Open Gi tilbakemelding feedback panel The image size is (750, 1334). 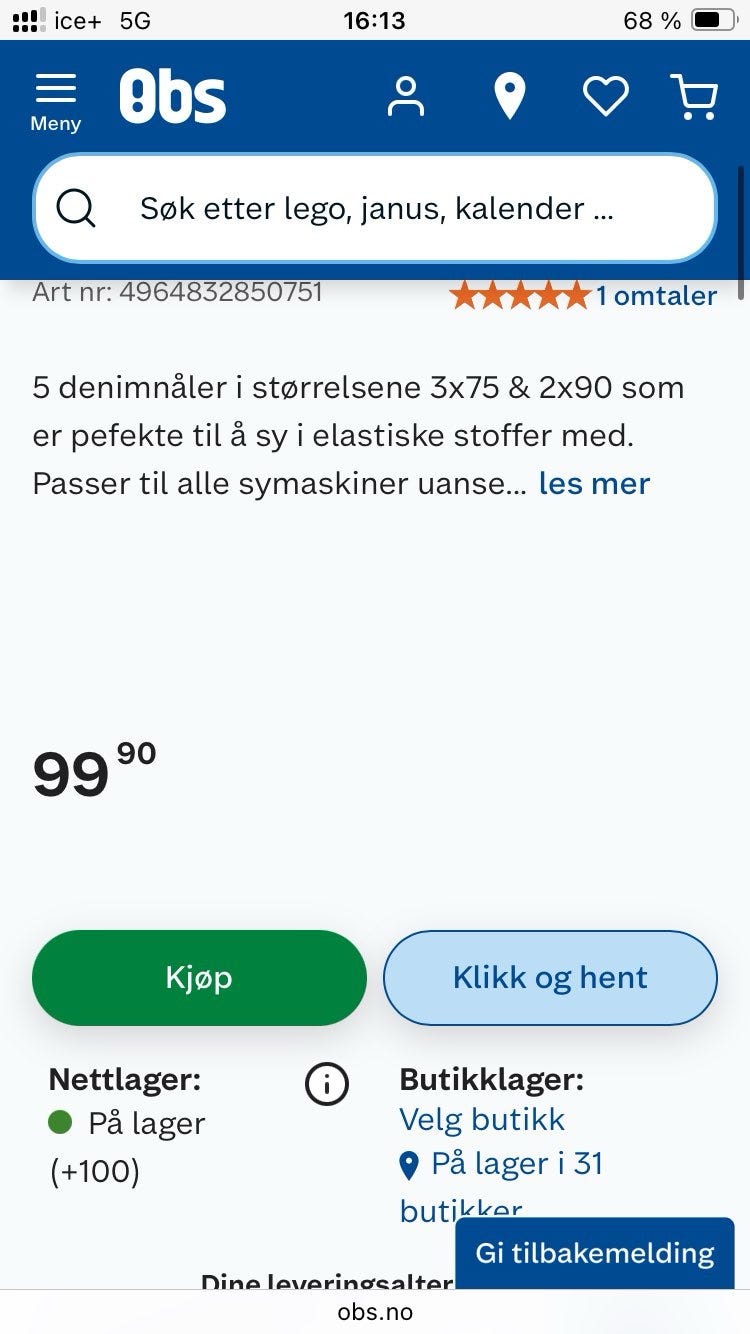tap(595, 1251)
